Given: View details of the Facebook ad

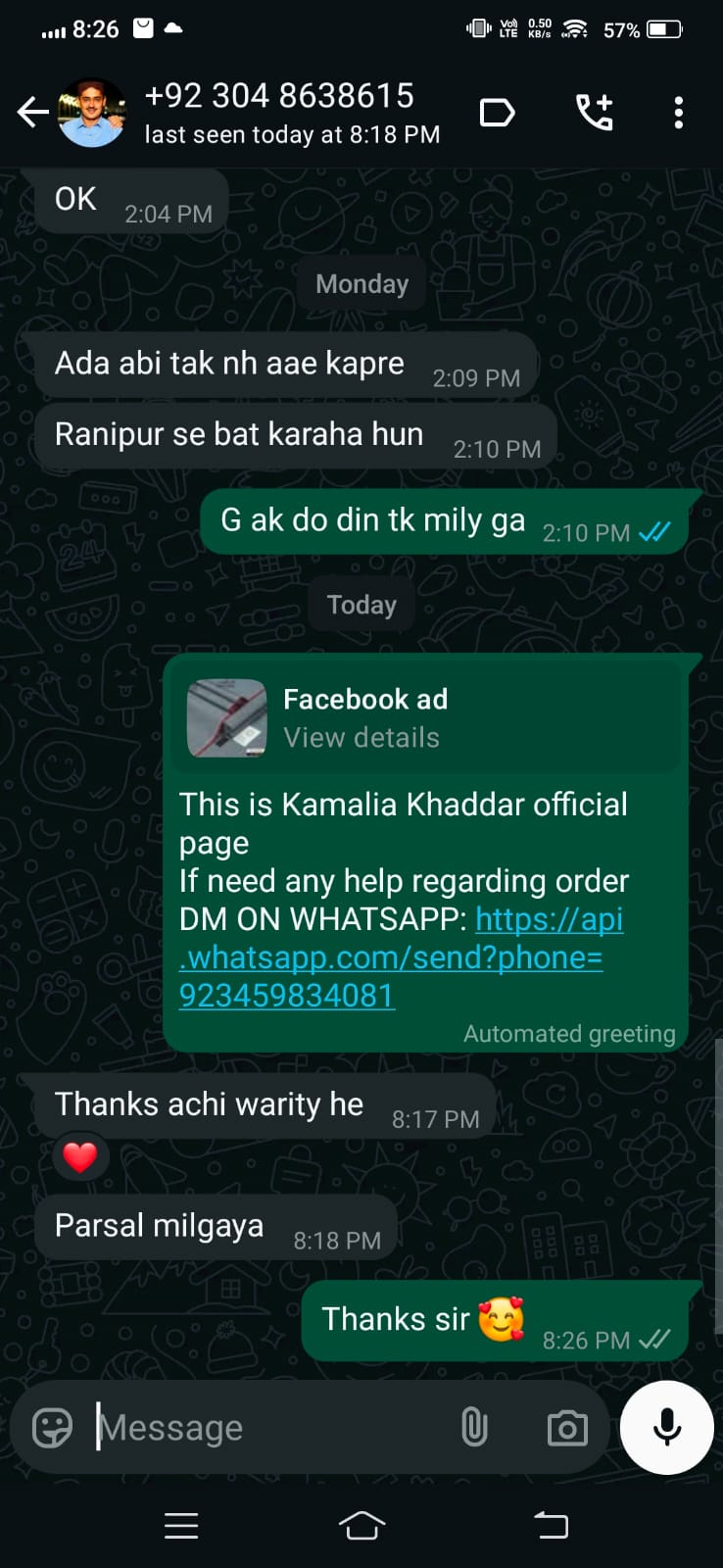Looking at the screenshot, I should [x=361, y=738].
